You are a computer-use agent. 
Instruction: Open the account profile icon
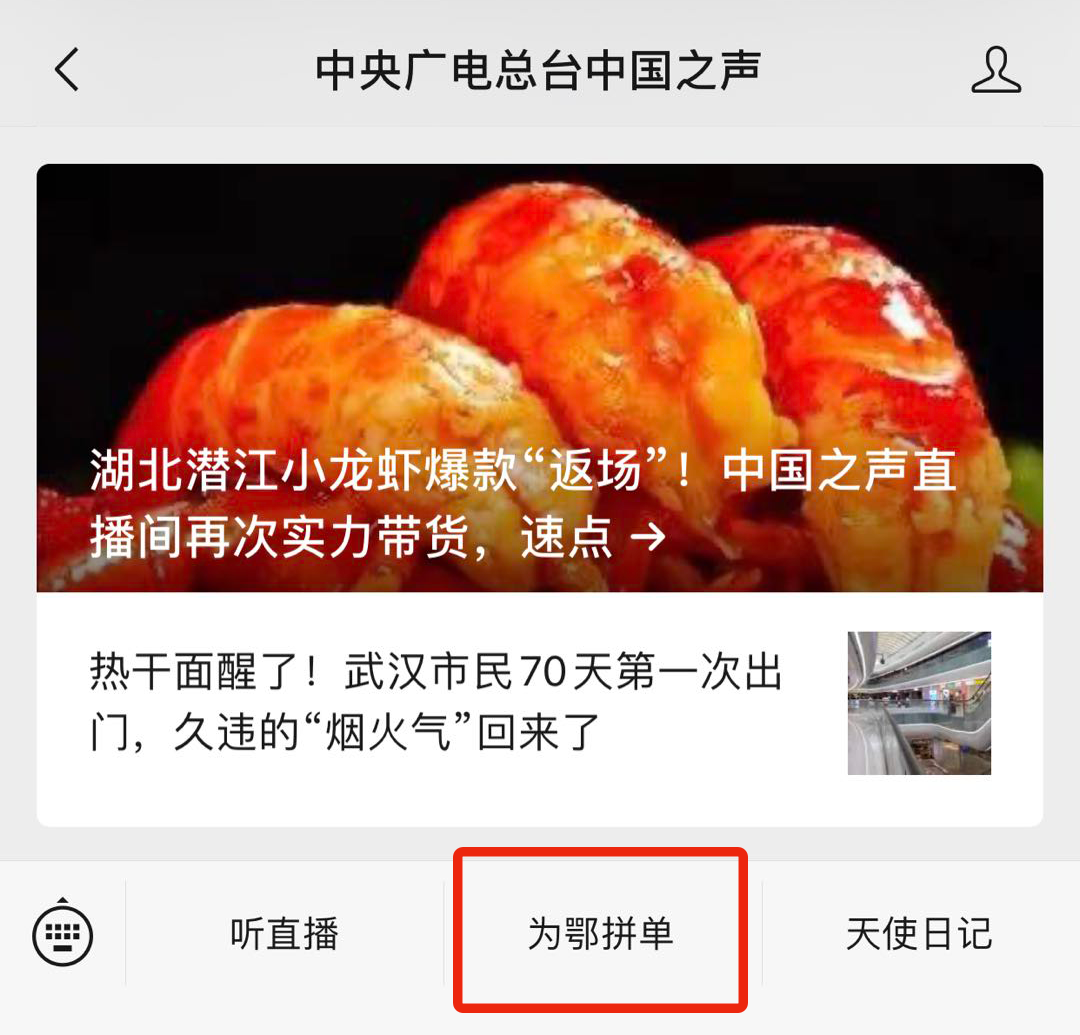coord(996,72)
